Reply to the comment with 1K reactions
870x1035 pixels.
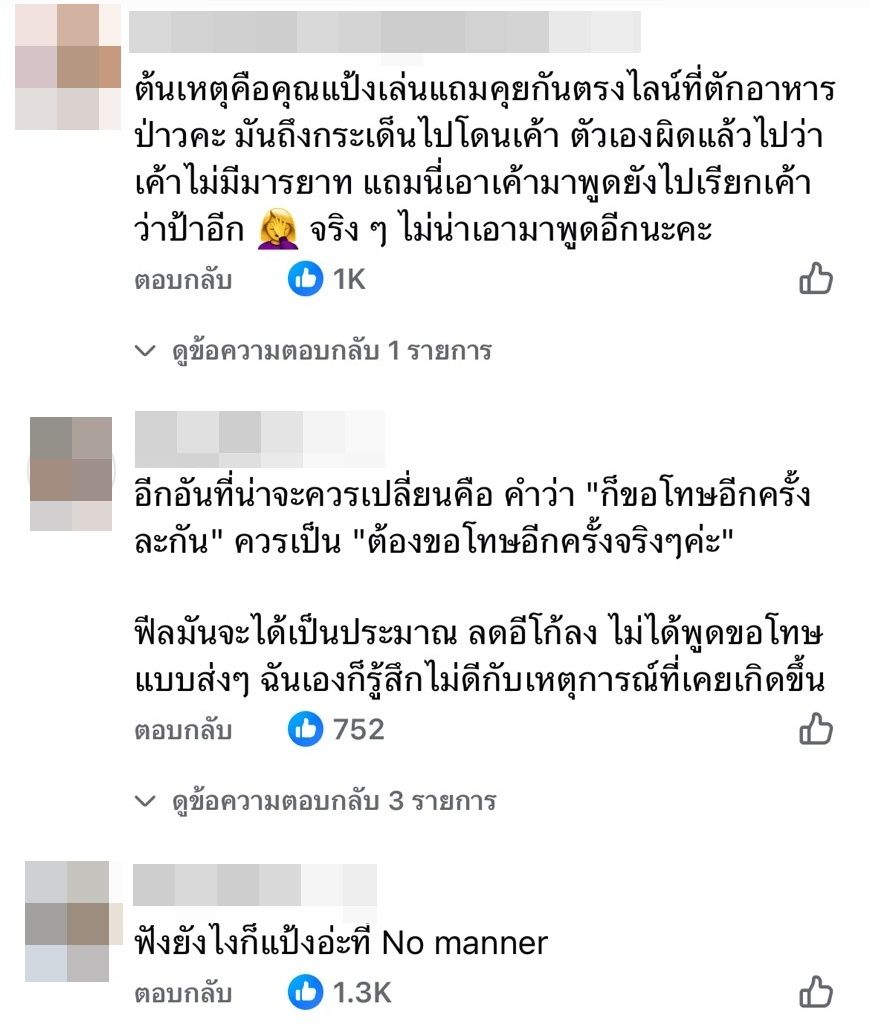[x=183, y=280]
